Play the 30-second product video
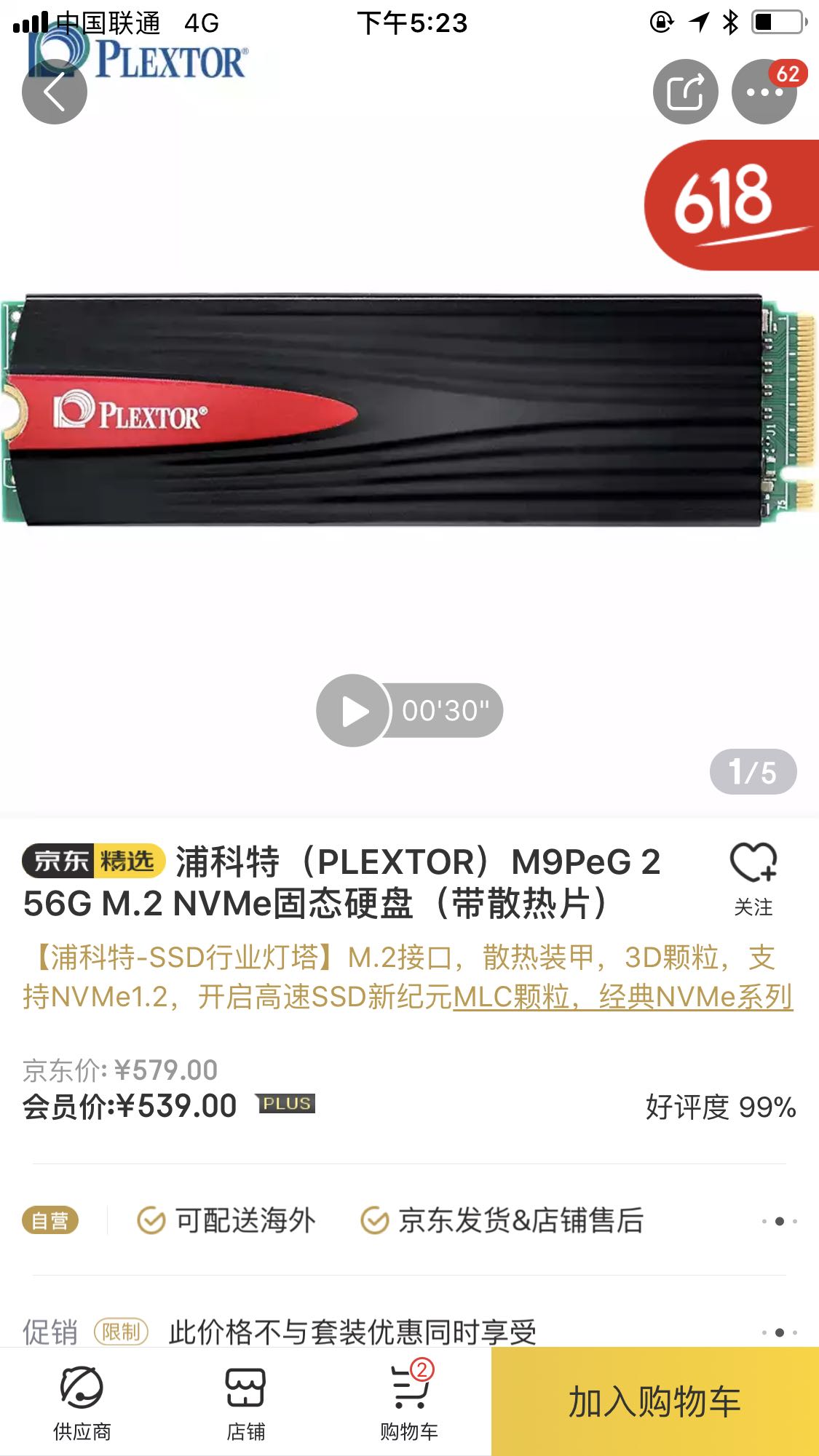 point(354,710)
